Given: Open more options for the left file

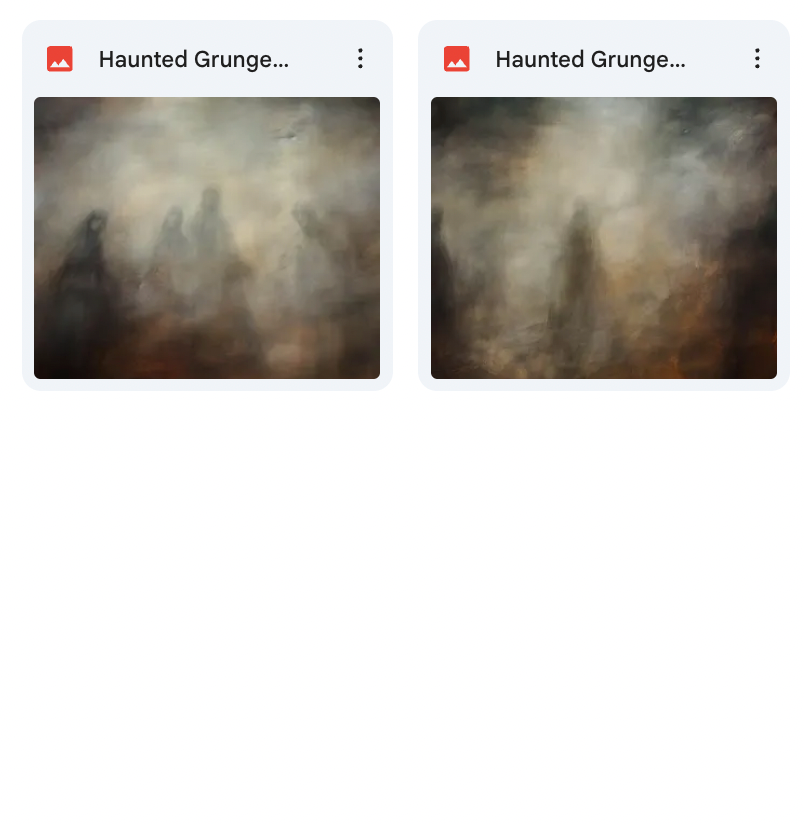Looking at the screenshot, I should click(x=360, y=59).
